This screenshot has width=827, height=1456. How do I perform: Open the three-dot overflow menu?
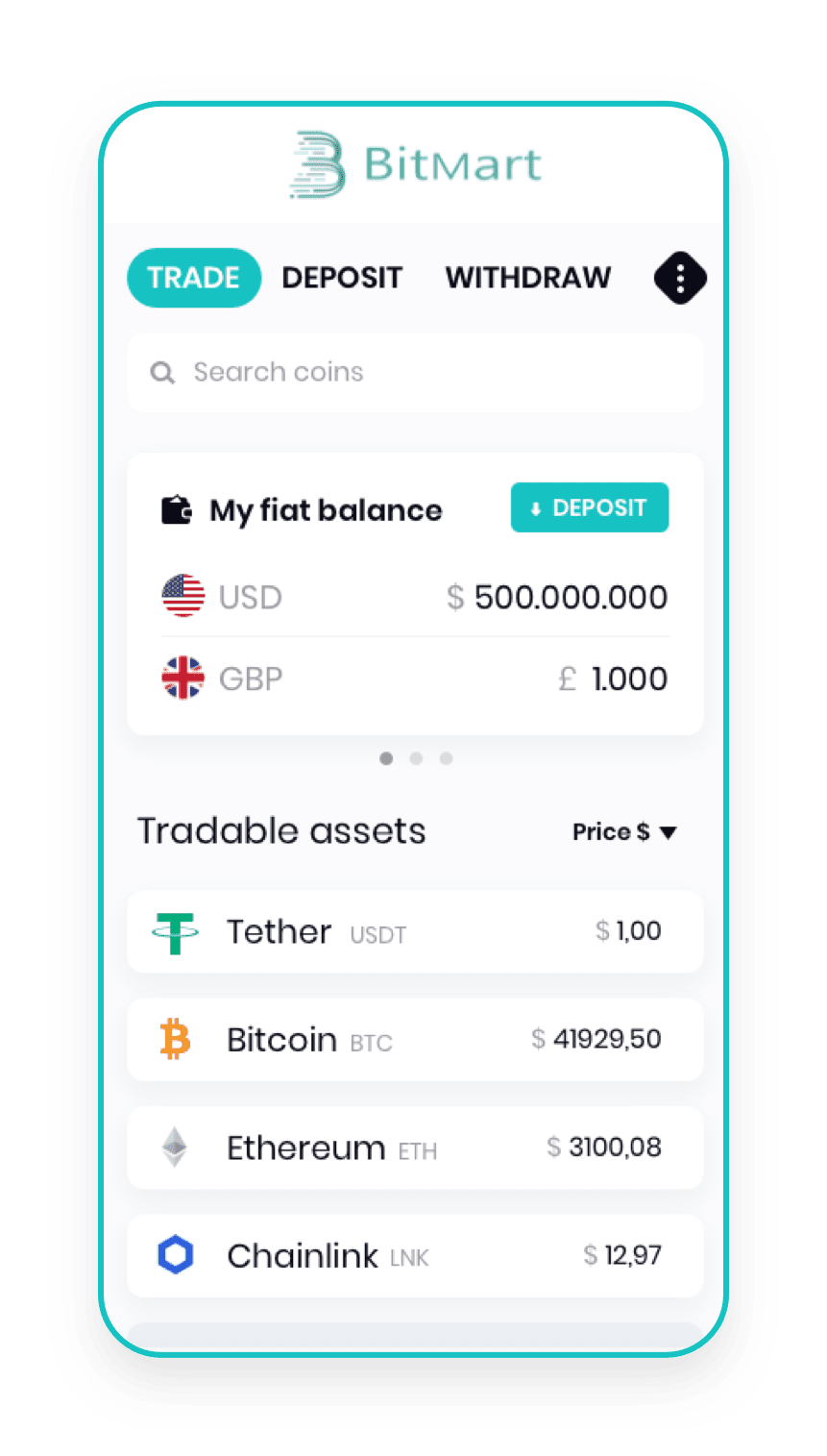(680, 279)
